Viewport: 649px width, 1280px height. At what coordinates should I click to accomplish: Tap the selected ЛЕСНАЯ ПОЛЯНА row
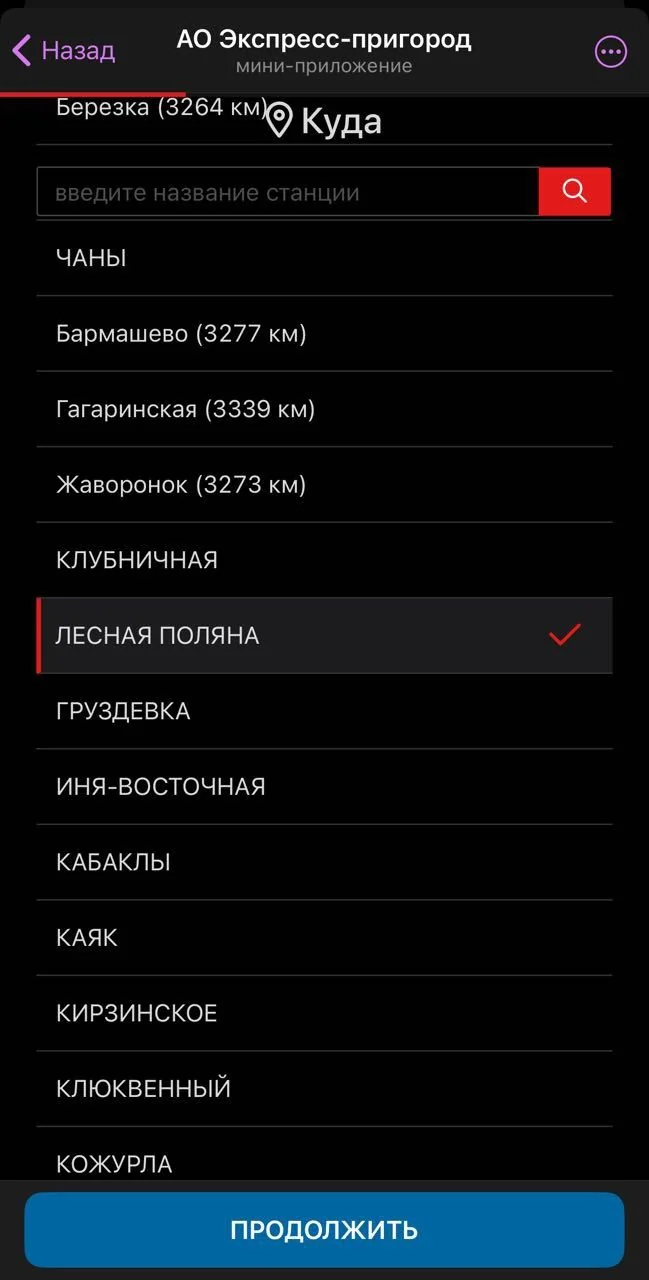point(324,636)
